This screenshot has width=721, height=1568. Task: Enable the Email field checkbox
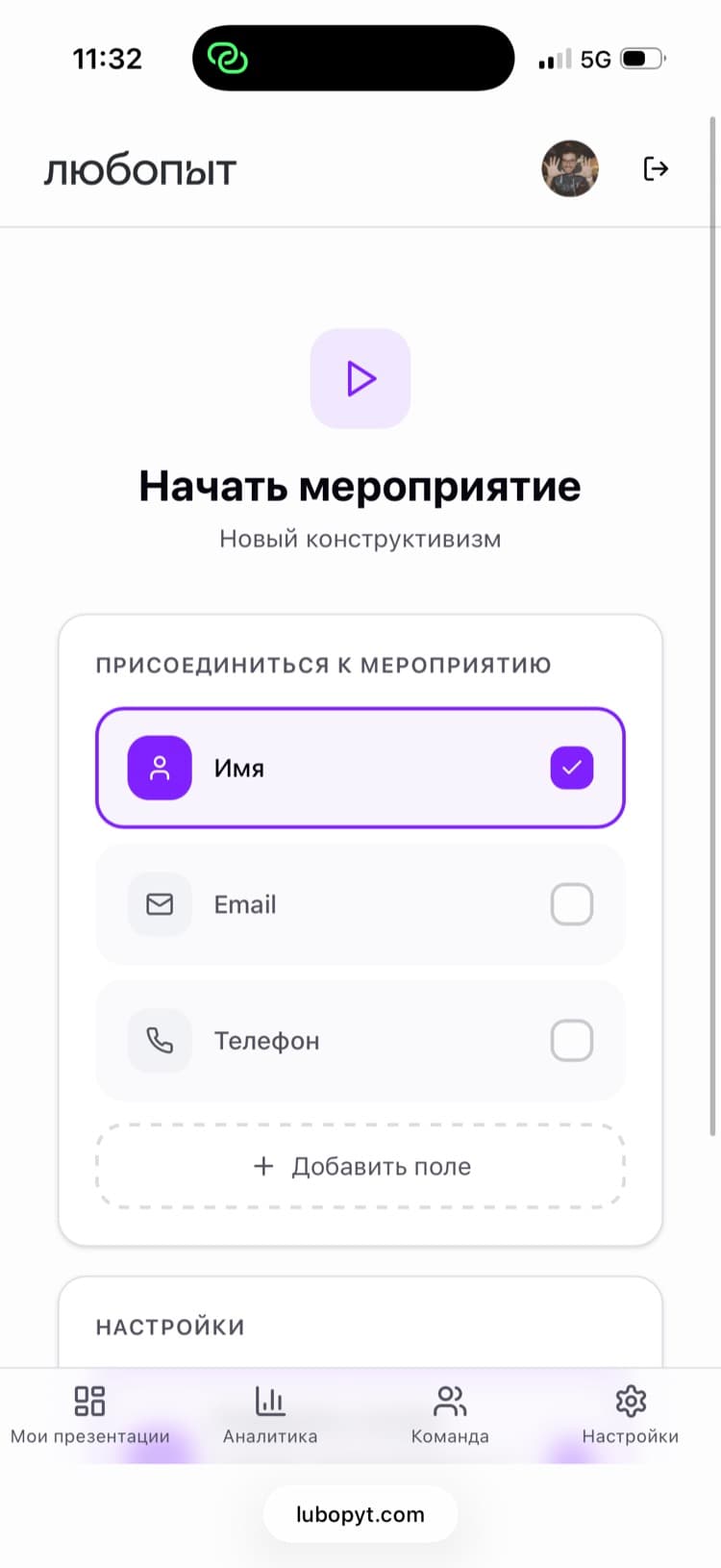(571, 904)
